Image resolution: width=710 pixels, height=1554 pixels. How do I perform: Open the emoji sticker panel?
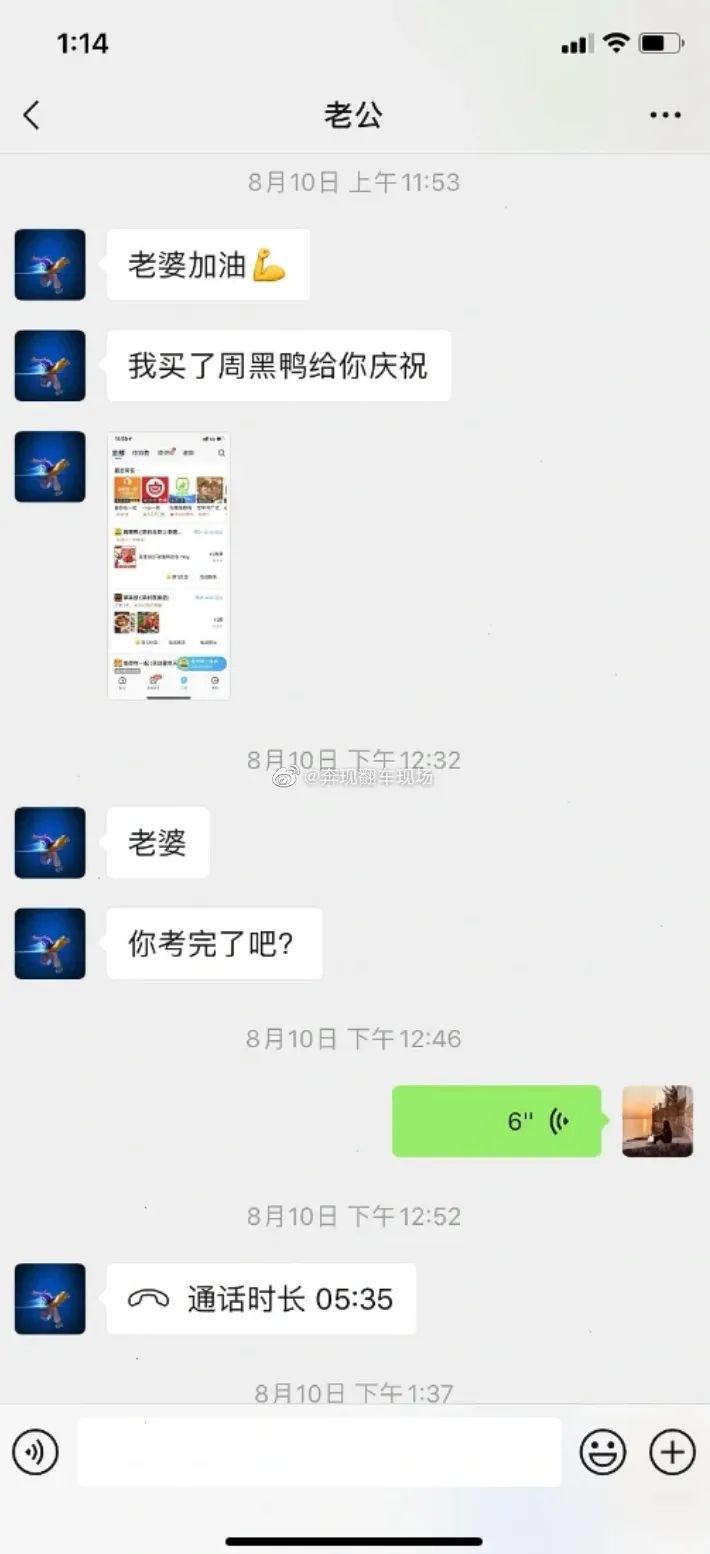(603, 1452)
